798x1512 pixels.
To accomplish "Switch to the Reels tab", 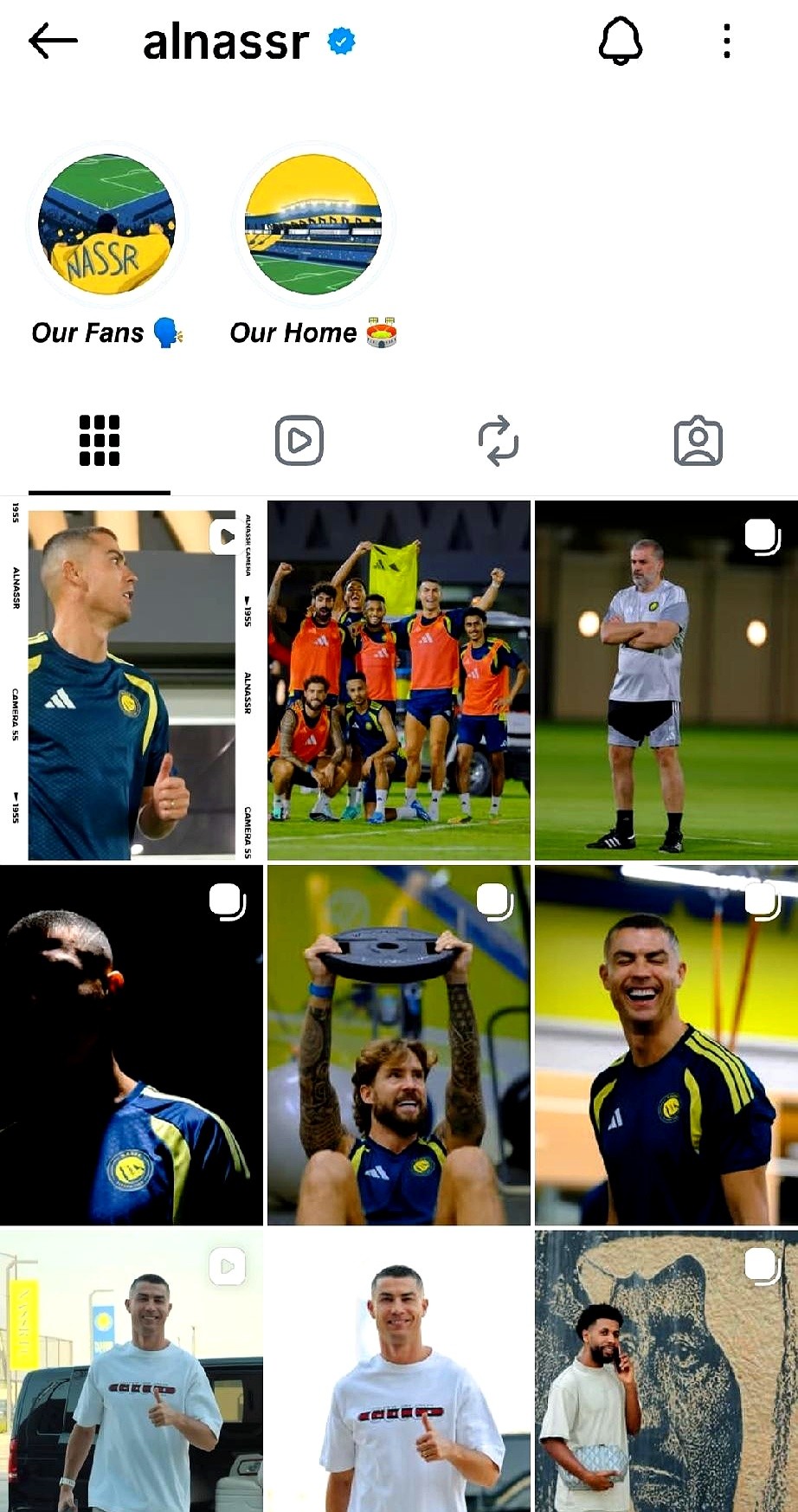I will tap(299, 441).
